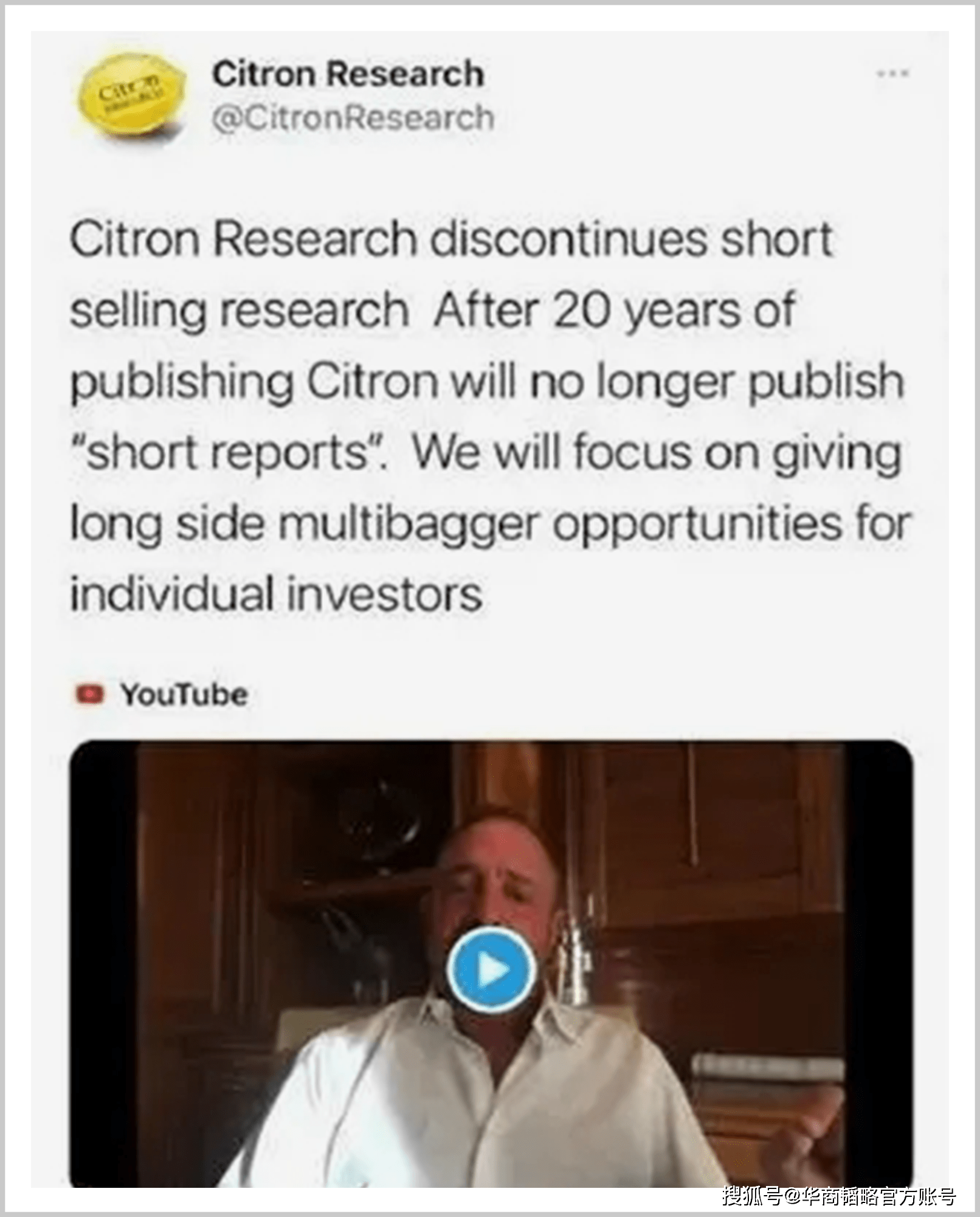Viewport: 980px width, 1217px height.
Task: Visit the @CitronResearch account handle
Action: pos(353,117)
